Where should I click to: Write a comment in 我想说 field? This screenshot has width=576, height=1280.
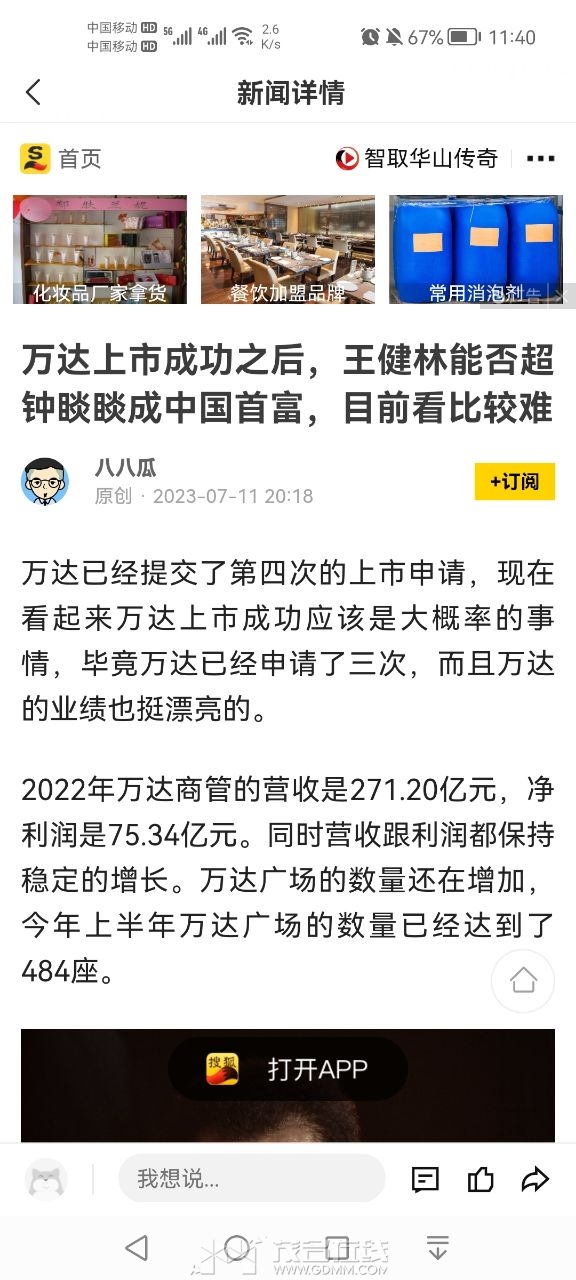coord(252,1178)
